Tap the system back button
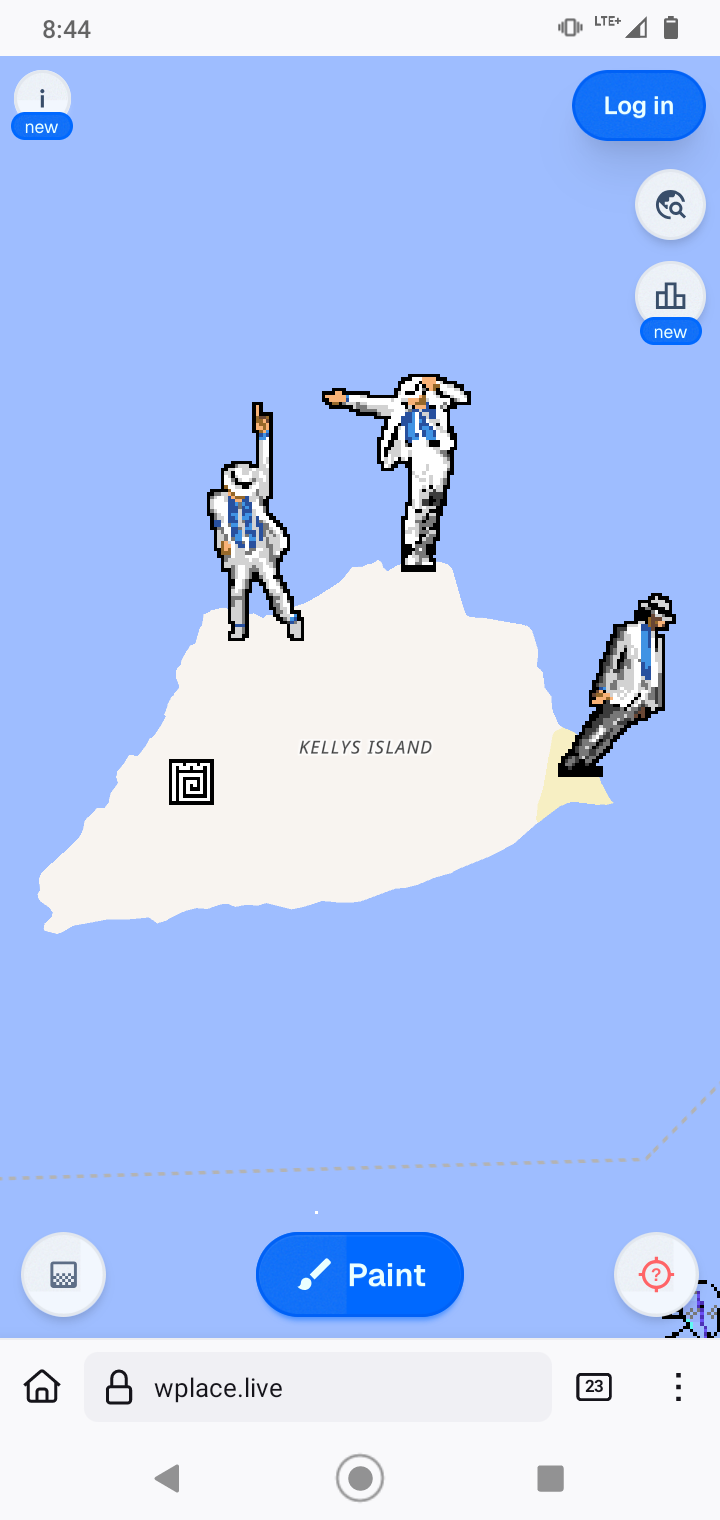Viewport: 720px width, 1520px height. click(x=168, y=1478)
